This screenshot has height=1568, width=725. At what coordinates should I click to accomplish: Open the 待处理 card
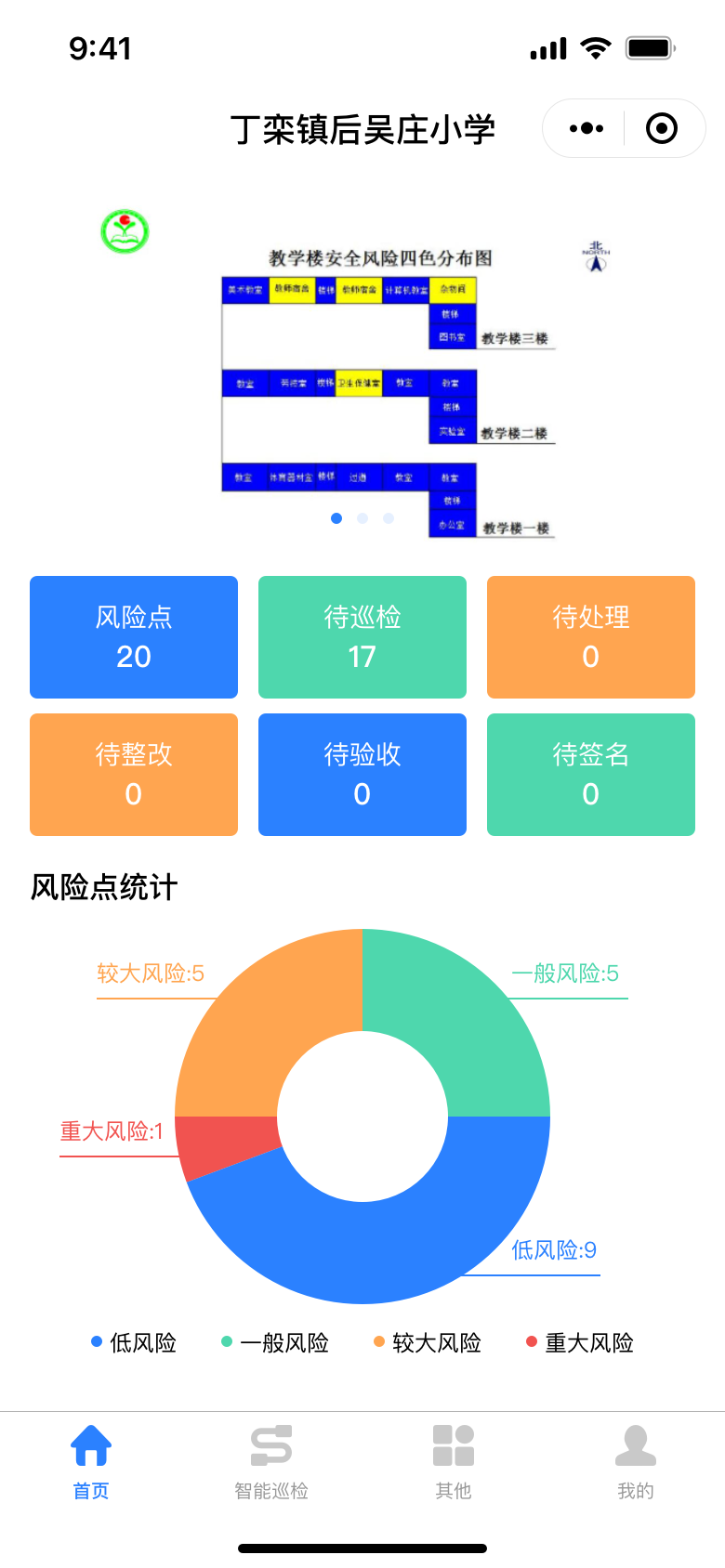591,637
